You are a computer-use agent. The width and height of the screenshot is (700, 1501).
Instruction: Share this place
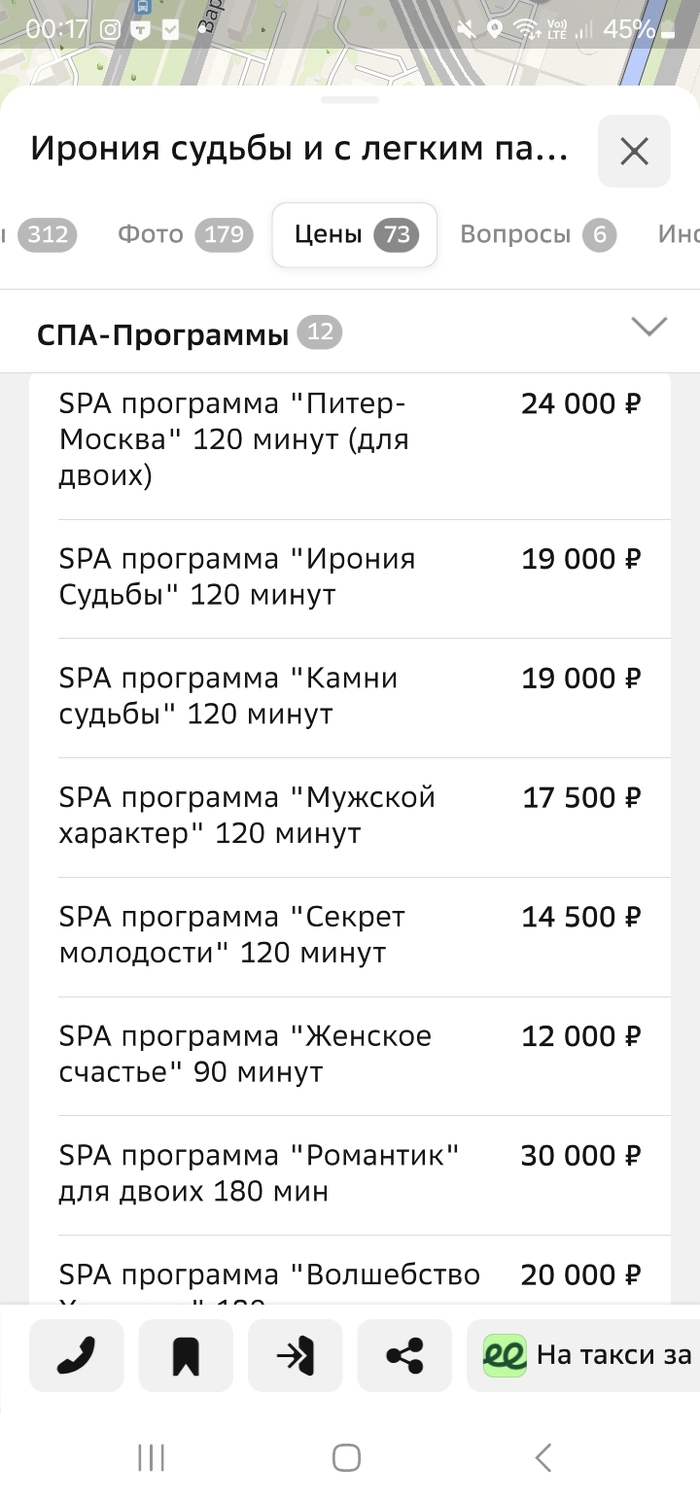pos(404,1355)
